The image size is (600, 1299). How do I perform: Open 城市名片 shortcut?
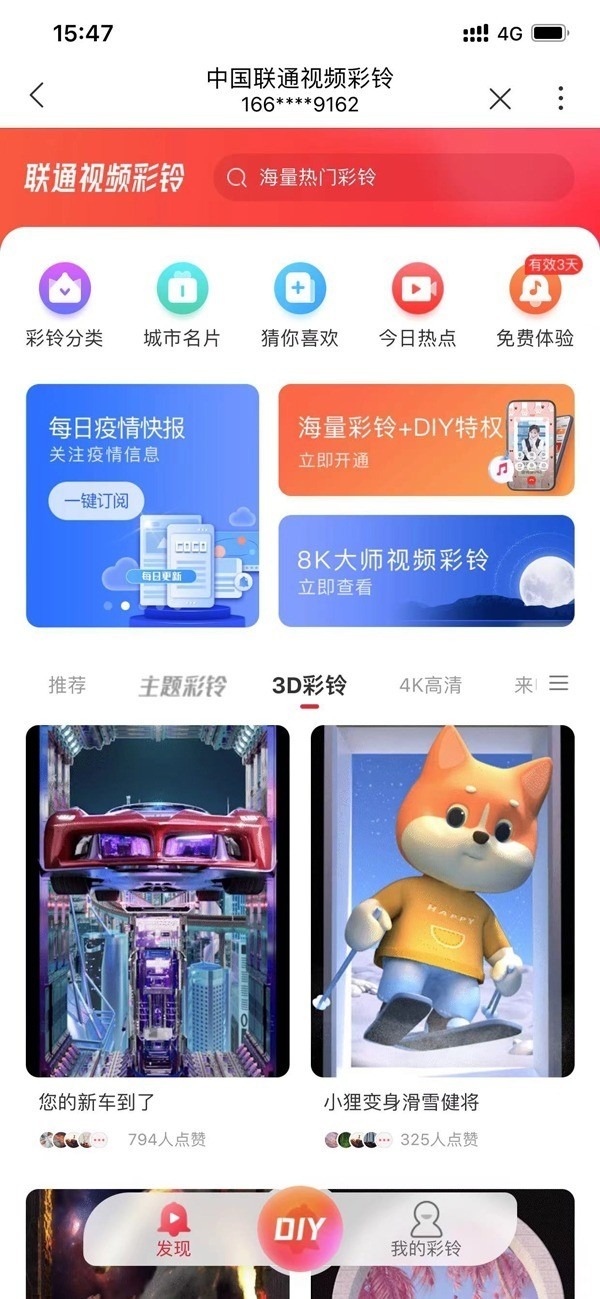click(182, 305)
